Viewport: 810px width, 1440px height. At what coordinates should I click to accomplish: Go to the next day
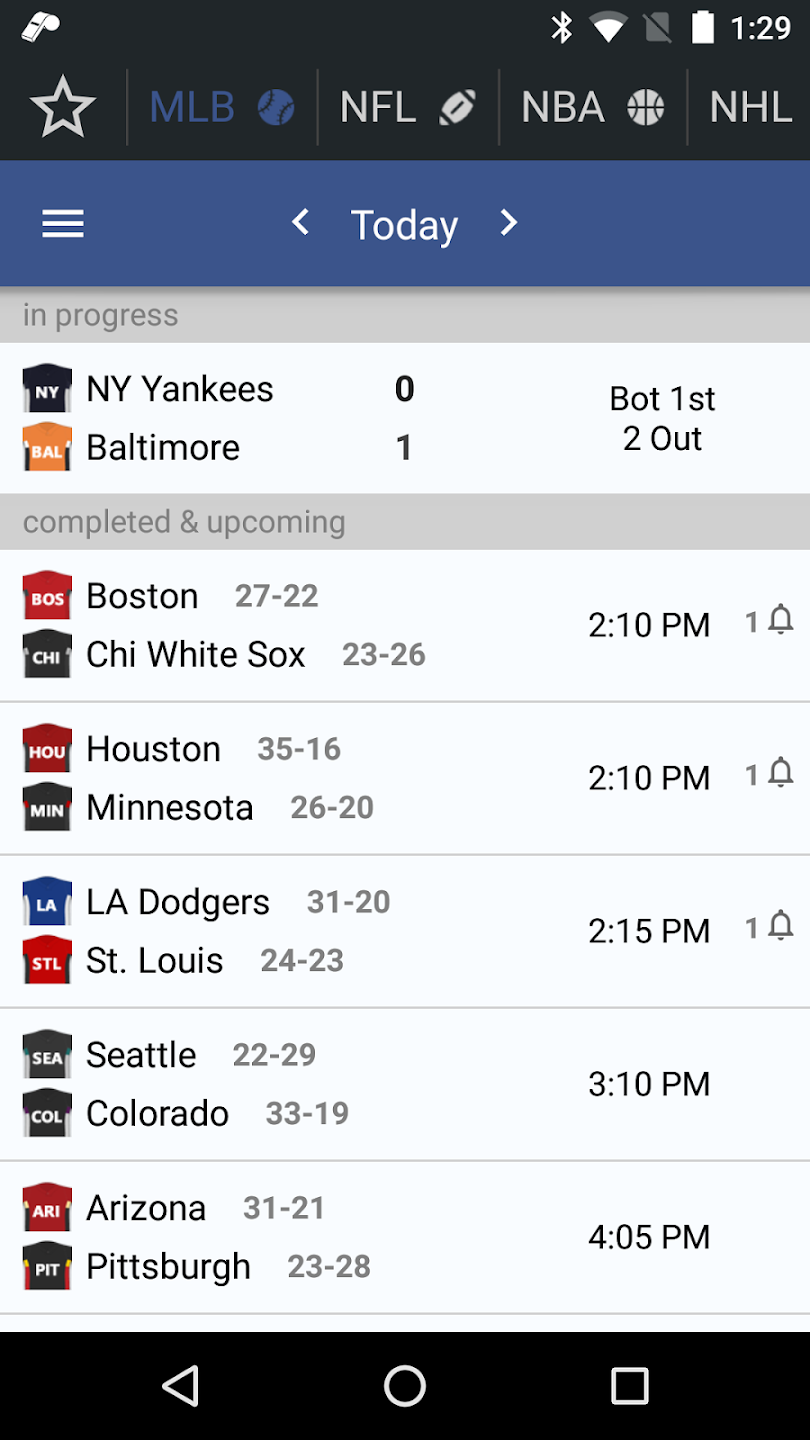509,222
